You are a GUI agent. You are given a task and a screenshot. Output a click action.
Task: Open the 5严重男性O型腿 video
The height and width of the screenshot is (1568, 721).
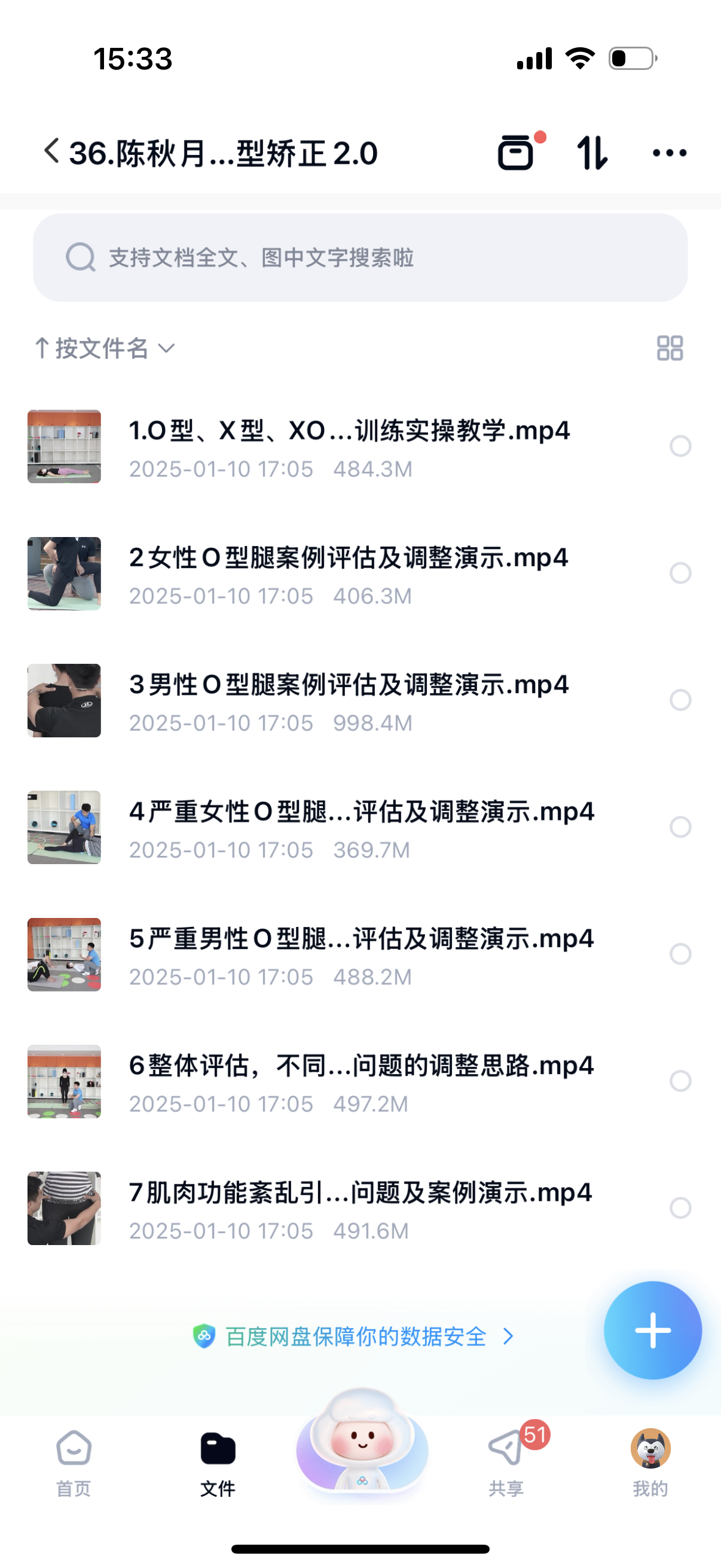(x=362, y=954)
